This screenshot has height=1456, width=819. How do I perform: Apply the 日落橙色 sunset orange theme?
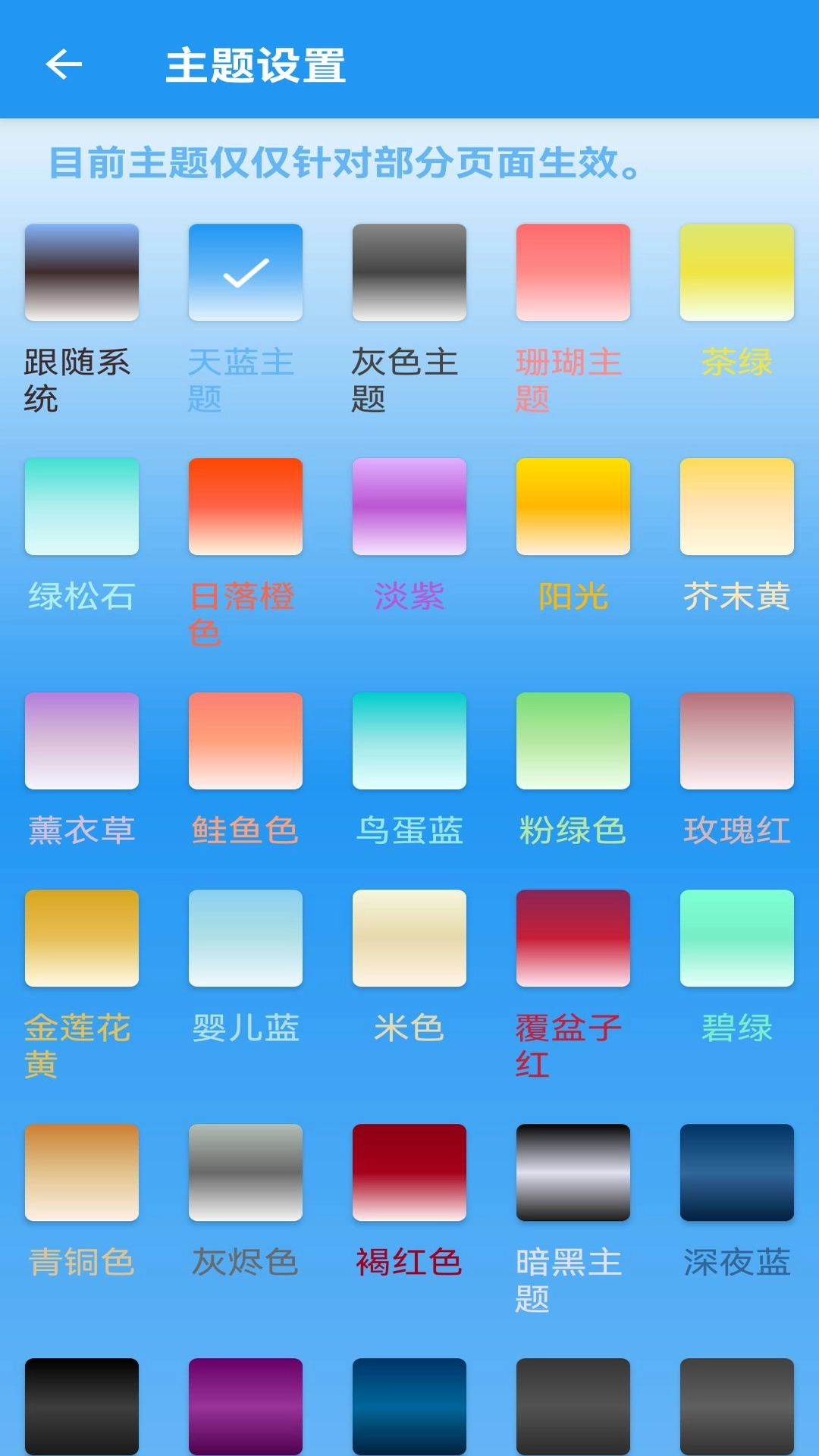245,506
